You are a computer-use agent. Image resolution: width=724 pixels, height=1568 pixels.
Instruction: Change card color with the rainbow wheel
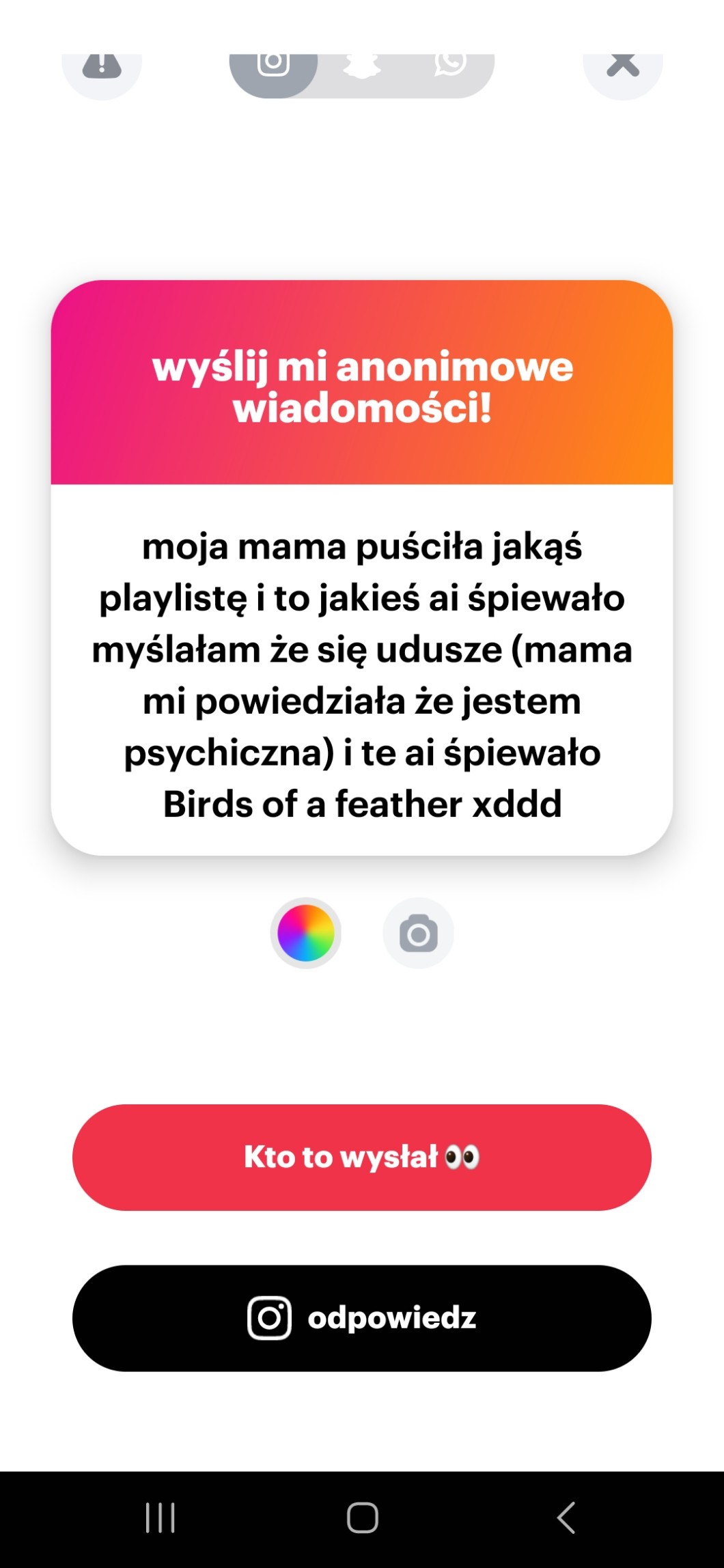tap(306, 933)
